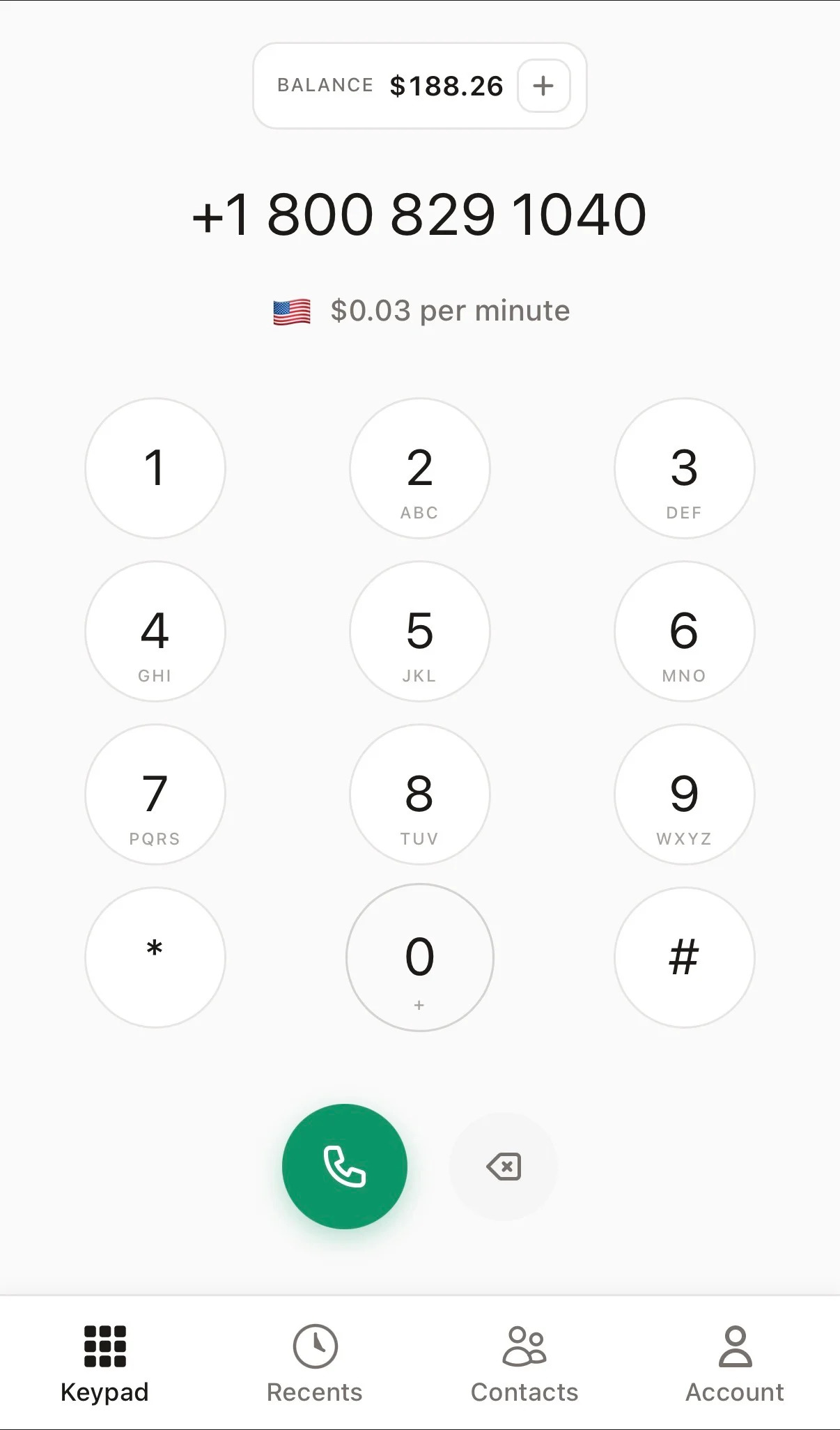Tap the 9 WXYZ key
The height and width of the screenshot is (1430, 840).
(x=684, y=794)
